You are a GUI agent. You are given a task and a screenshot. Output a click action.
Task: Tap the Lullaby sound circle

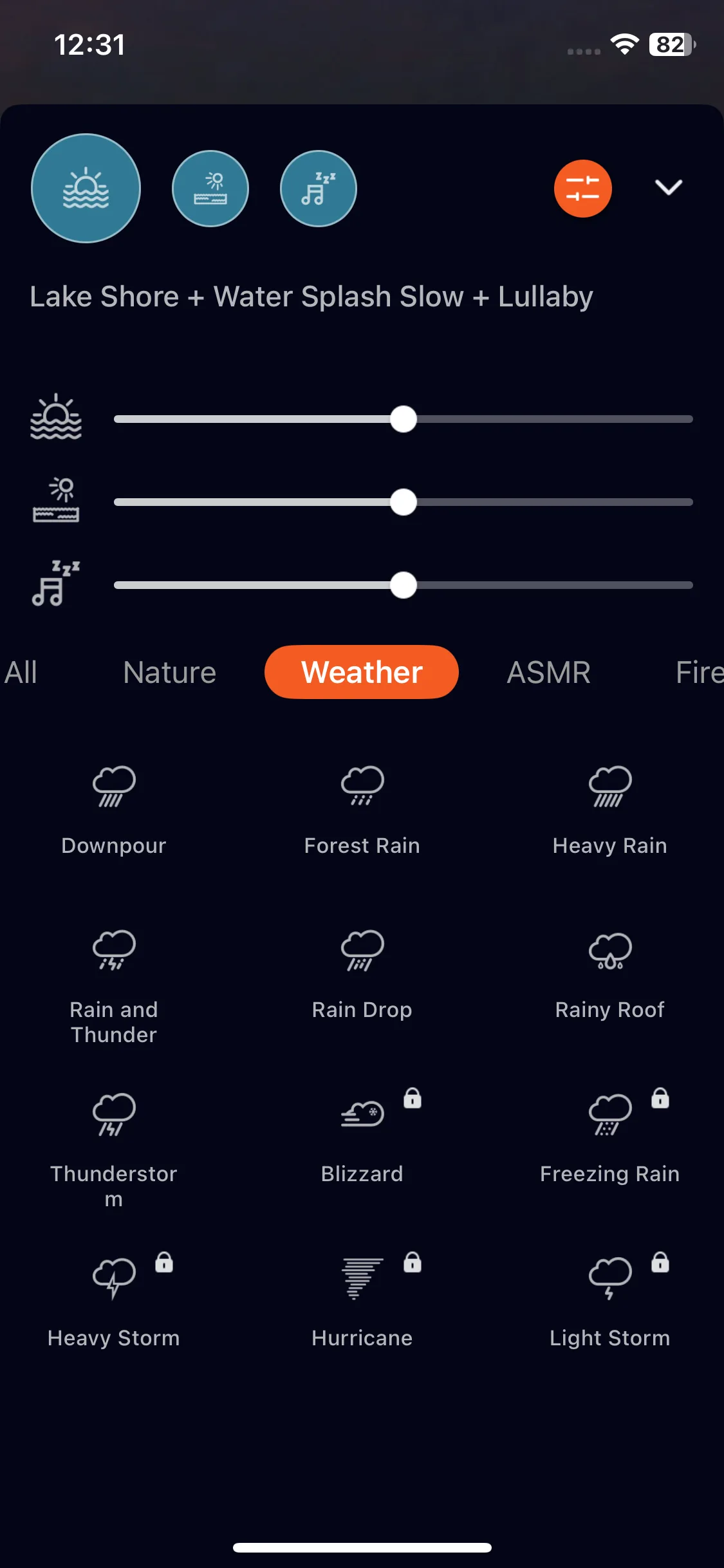[319, 189]
